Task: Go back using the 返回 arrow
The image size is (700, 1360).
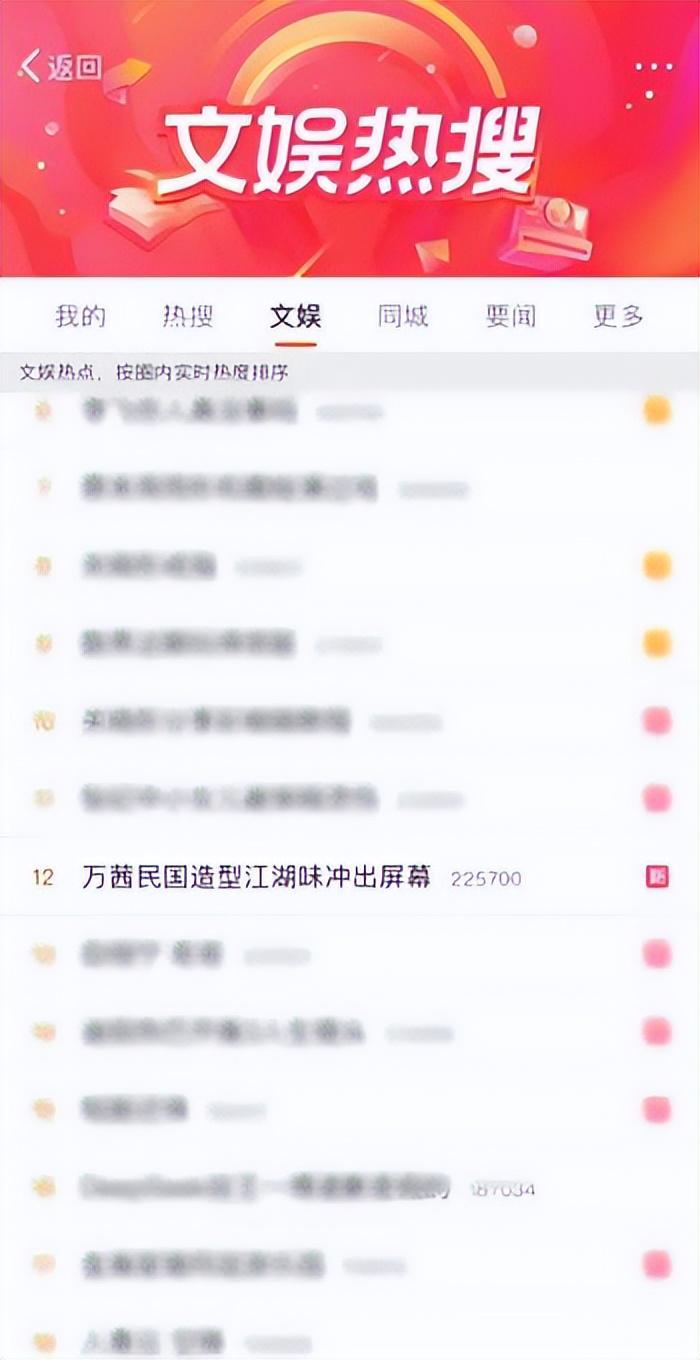Action: [x=60, y=68]
